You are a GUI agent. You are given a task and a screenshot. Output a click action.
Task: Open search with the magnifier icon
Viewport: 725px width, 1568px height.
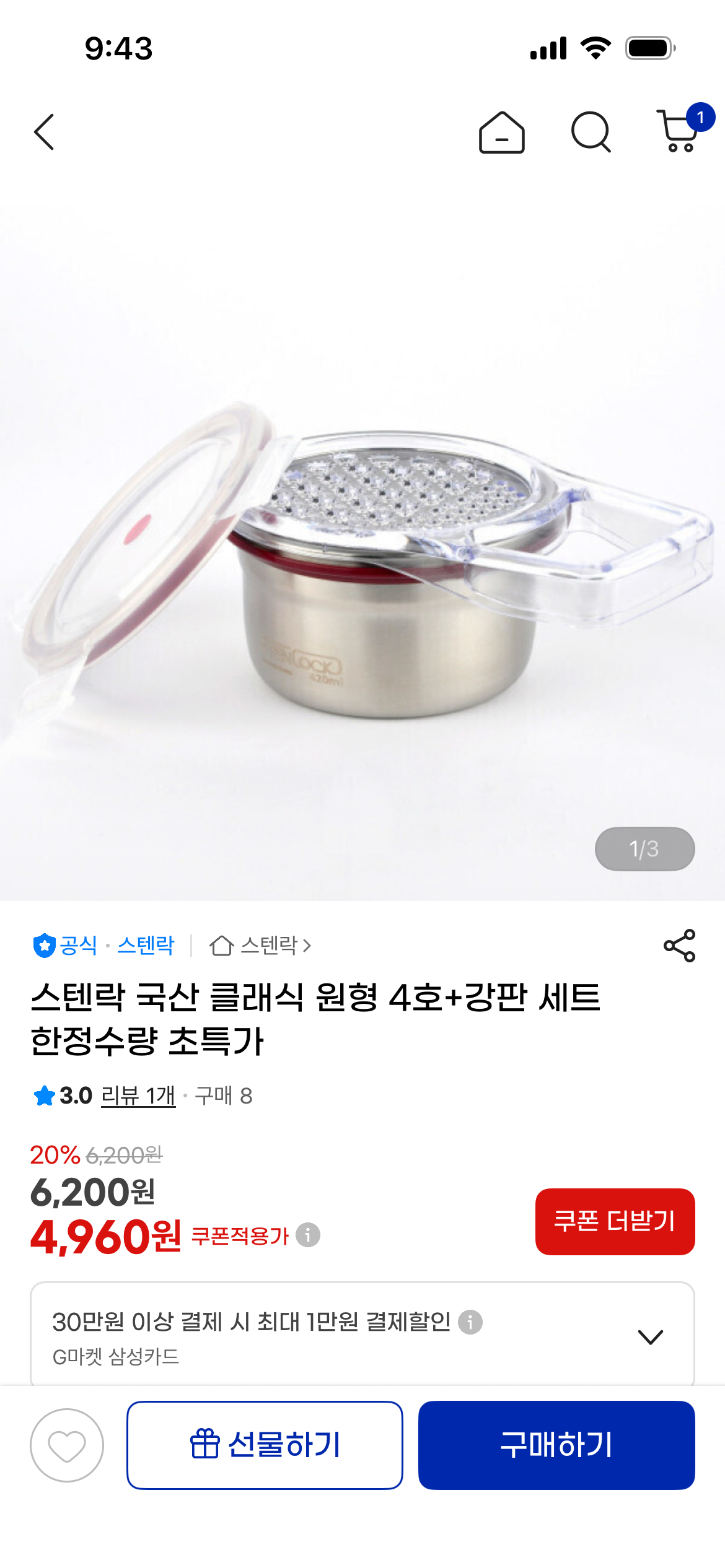point(591,132)
